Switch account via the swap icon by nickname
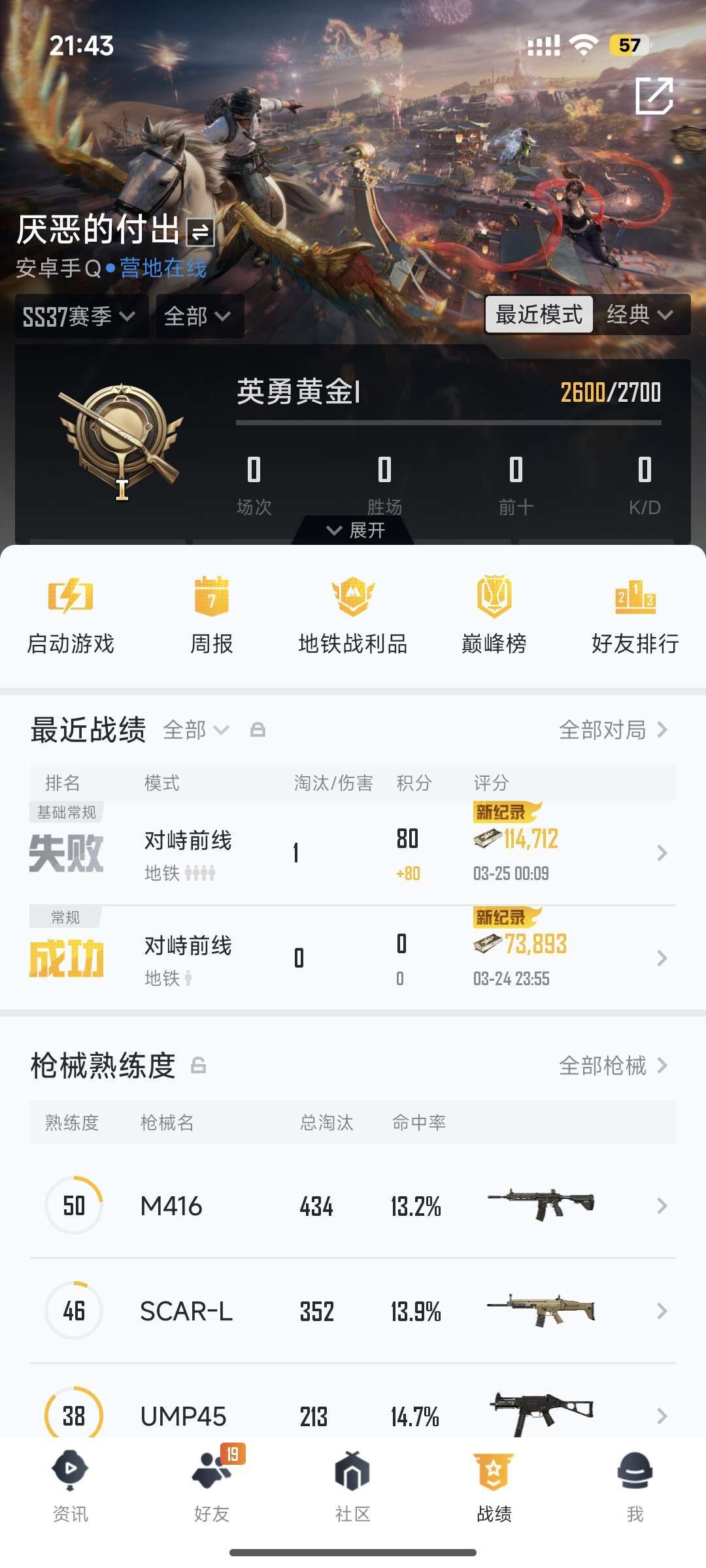 (x=200, y=232)
